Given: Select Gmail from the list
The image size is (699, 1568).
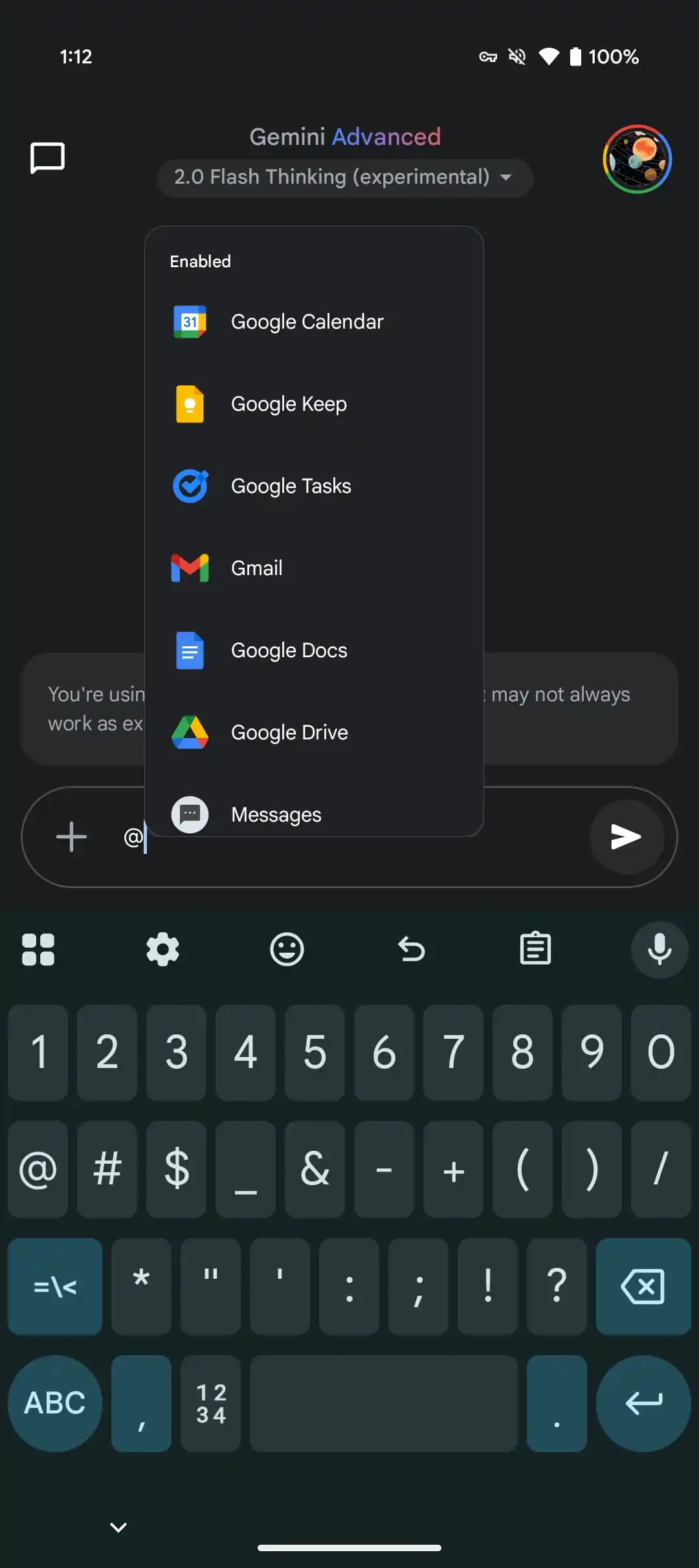Looking at the screenshot, I should [256, 568].
